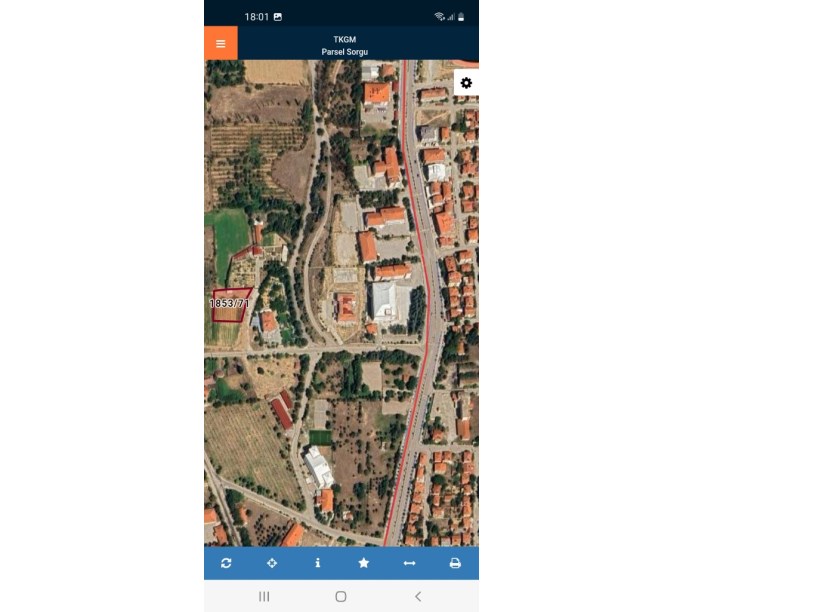816x612 pixels.
Task: Open the favorites star
Action: pos(363,563)
